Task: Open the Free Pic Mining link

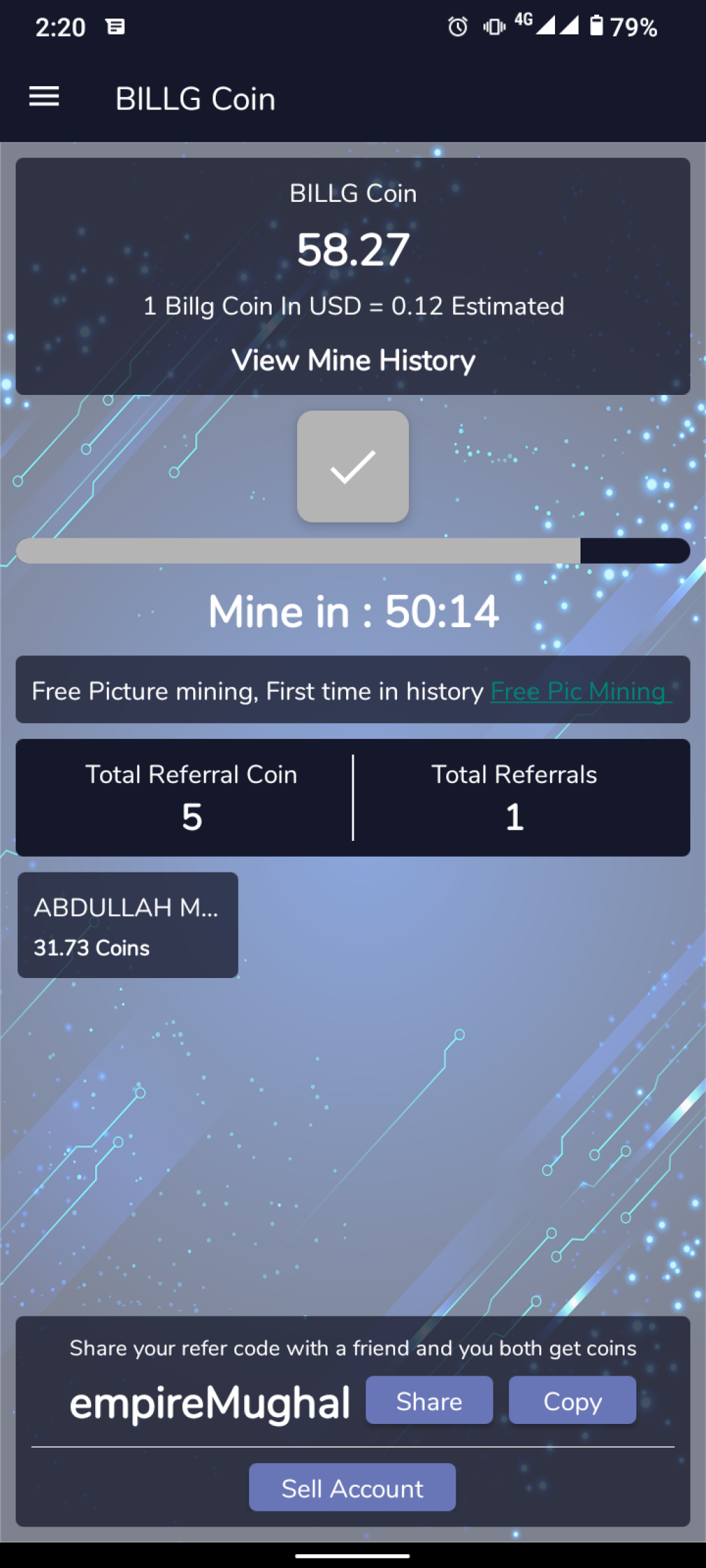Action: [x=580, y=691]
